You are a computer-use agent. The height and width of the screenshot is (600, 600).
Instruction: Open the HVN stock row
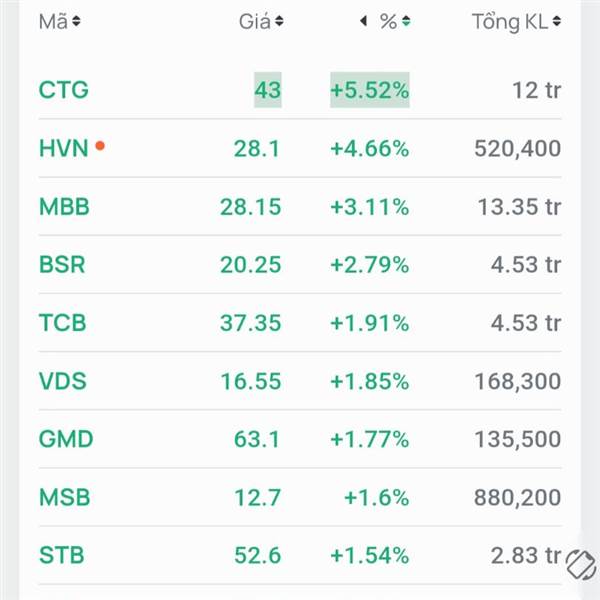point(300,148)
